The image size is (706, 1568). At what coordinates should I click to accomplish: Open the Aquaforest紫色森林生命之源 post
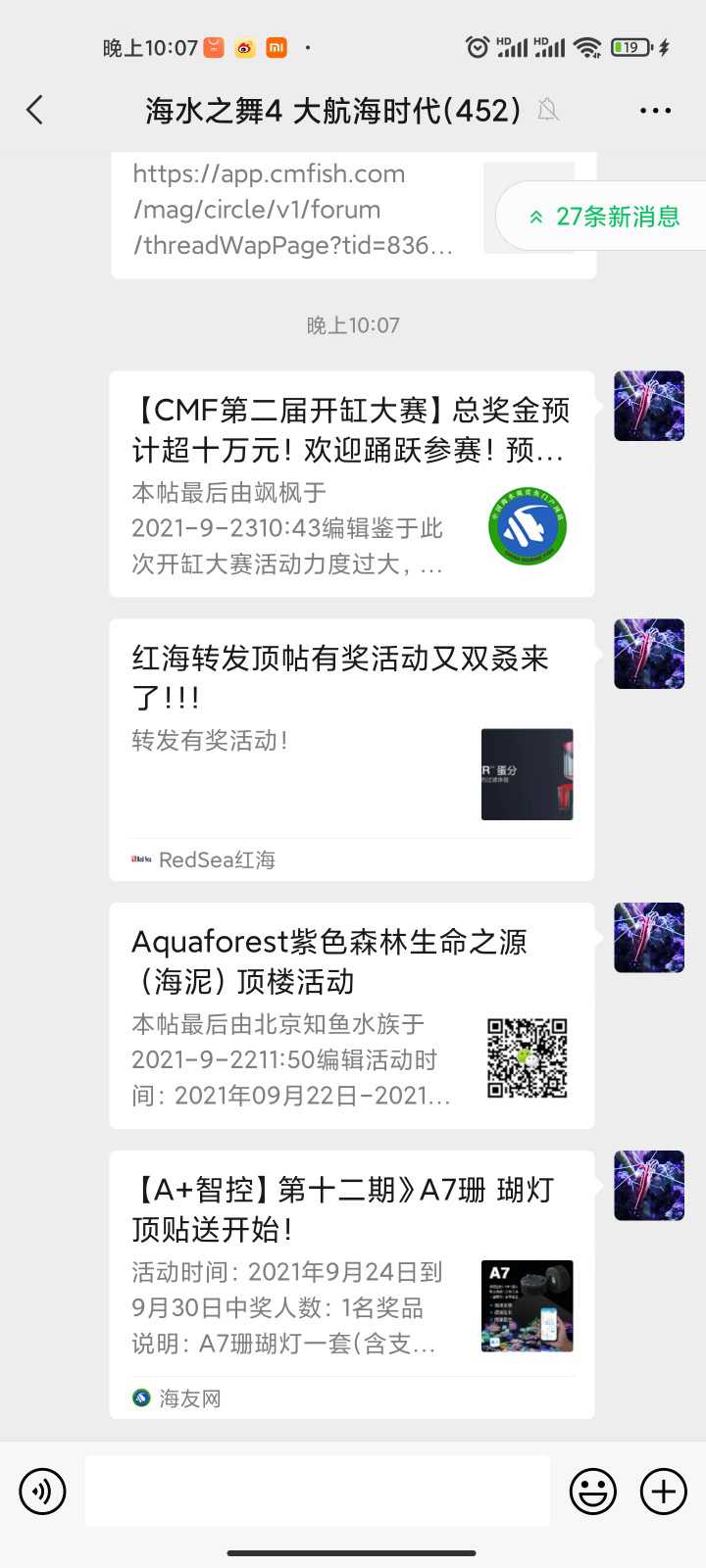pyautogui.click(x=351, y=1015)
